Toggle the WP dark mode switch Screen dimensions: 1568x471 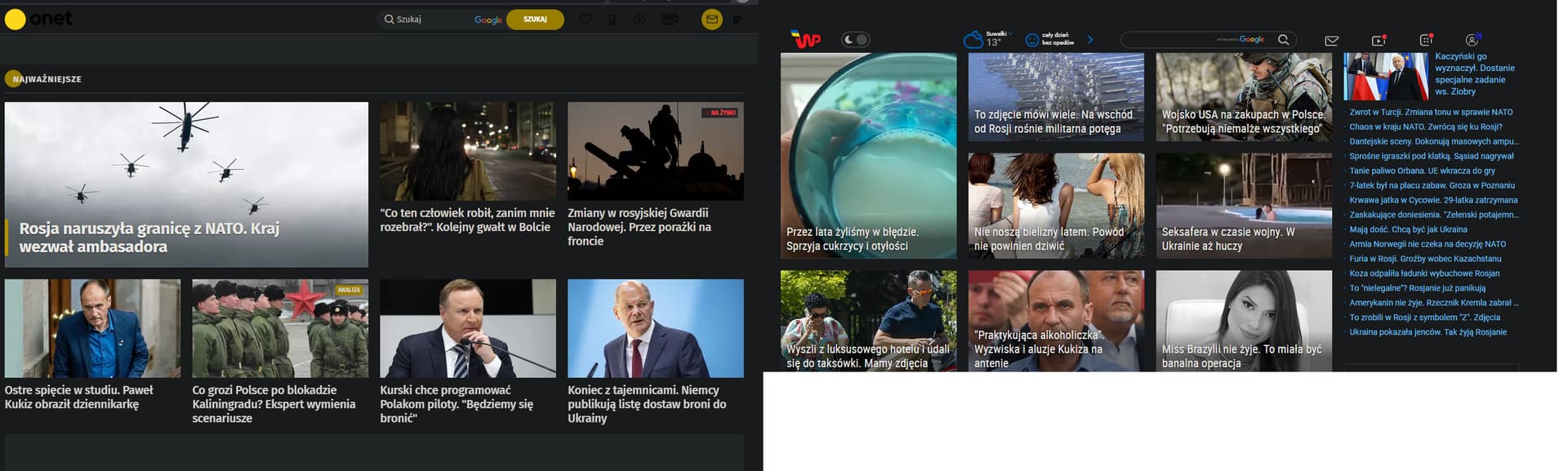[855, 39]
